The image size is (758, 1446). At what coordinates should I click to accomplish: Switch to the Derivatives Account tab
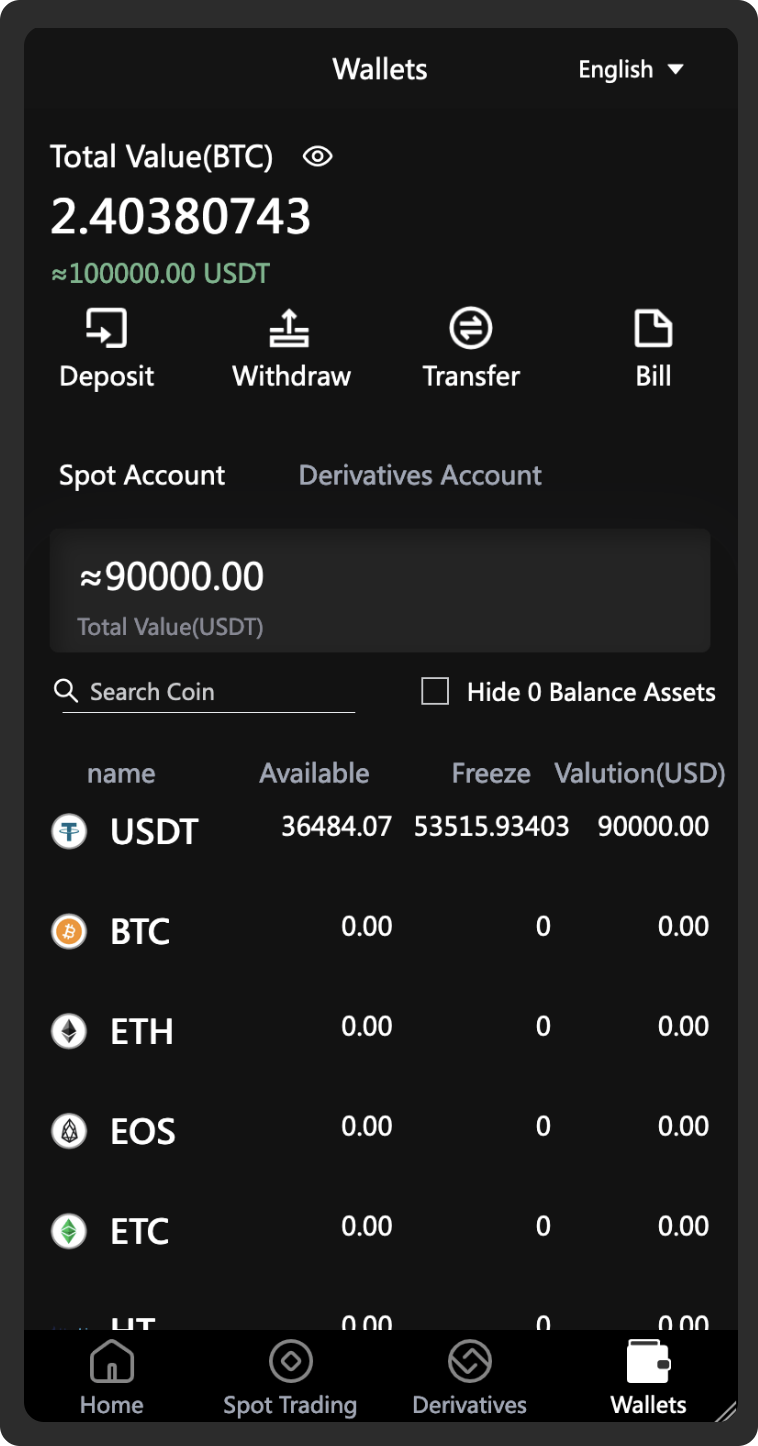(420, 475)
